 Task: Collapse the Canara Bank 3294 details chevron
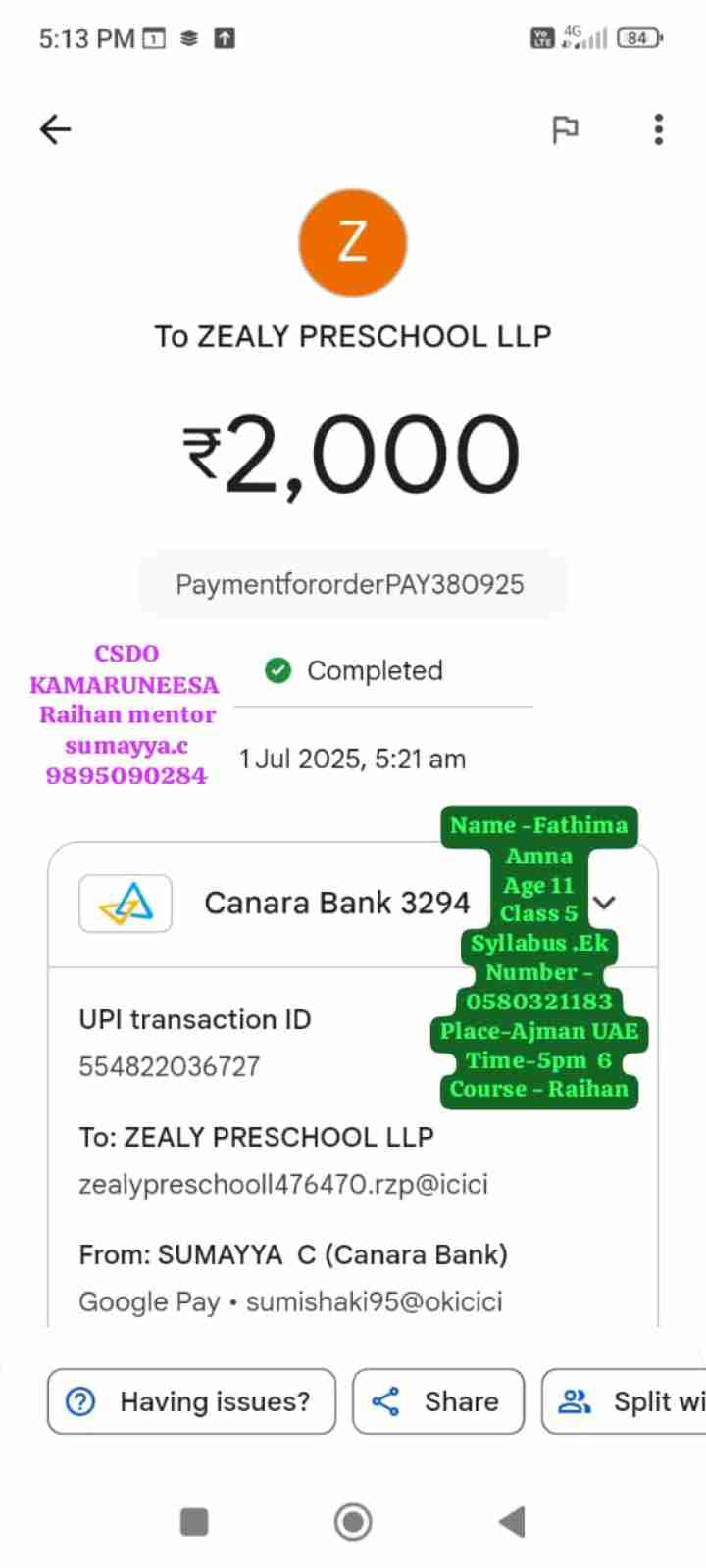click(x=606, y=902)
